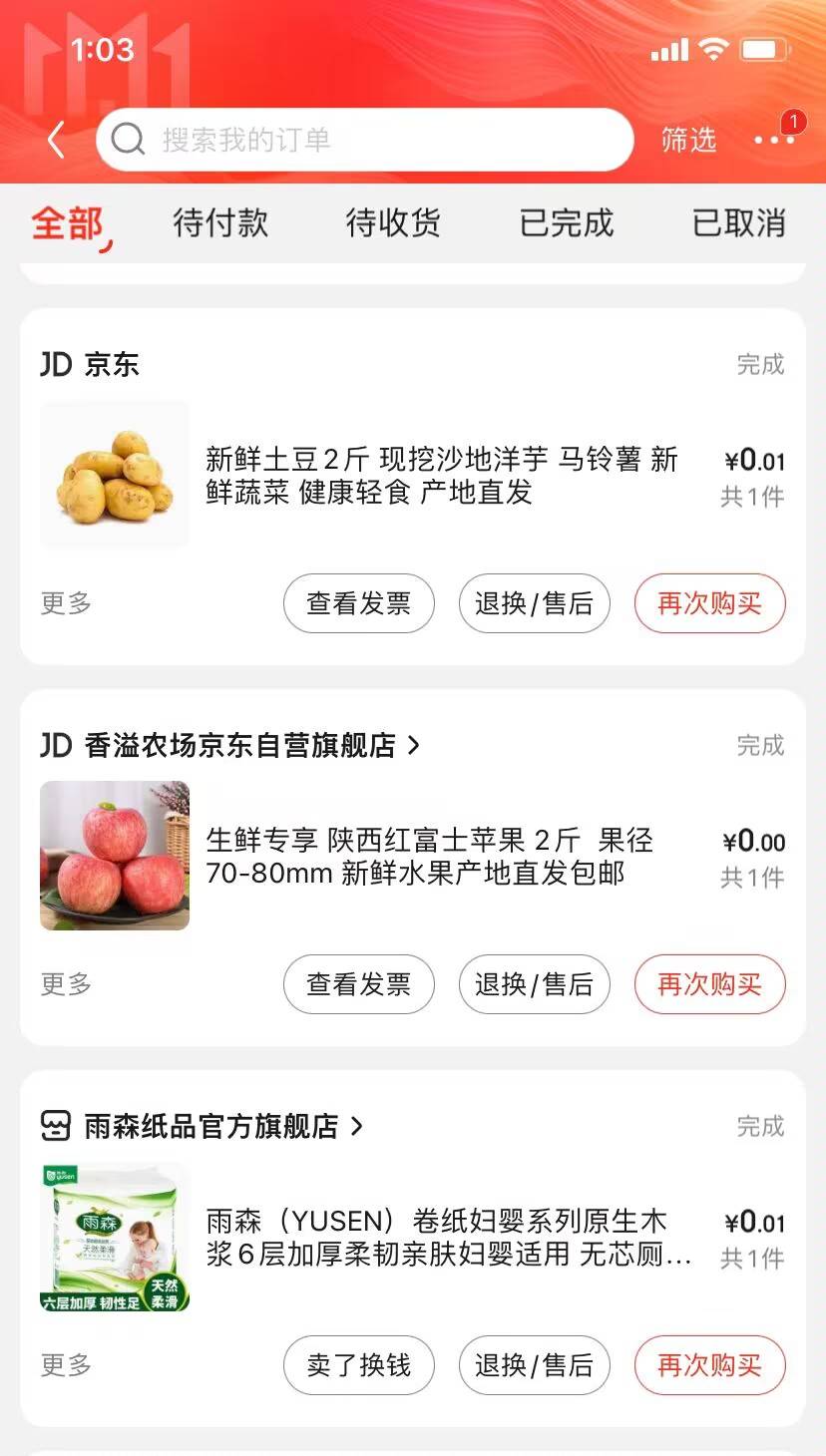Open the back arrow to return

(x=55, y=140)
